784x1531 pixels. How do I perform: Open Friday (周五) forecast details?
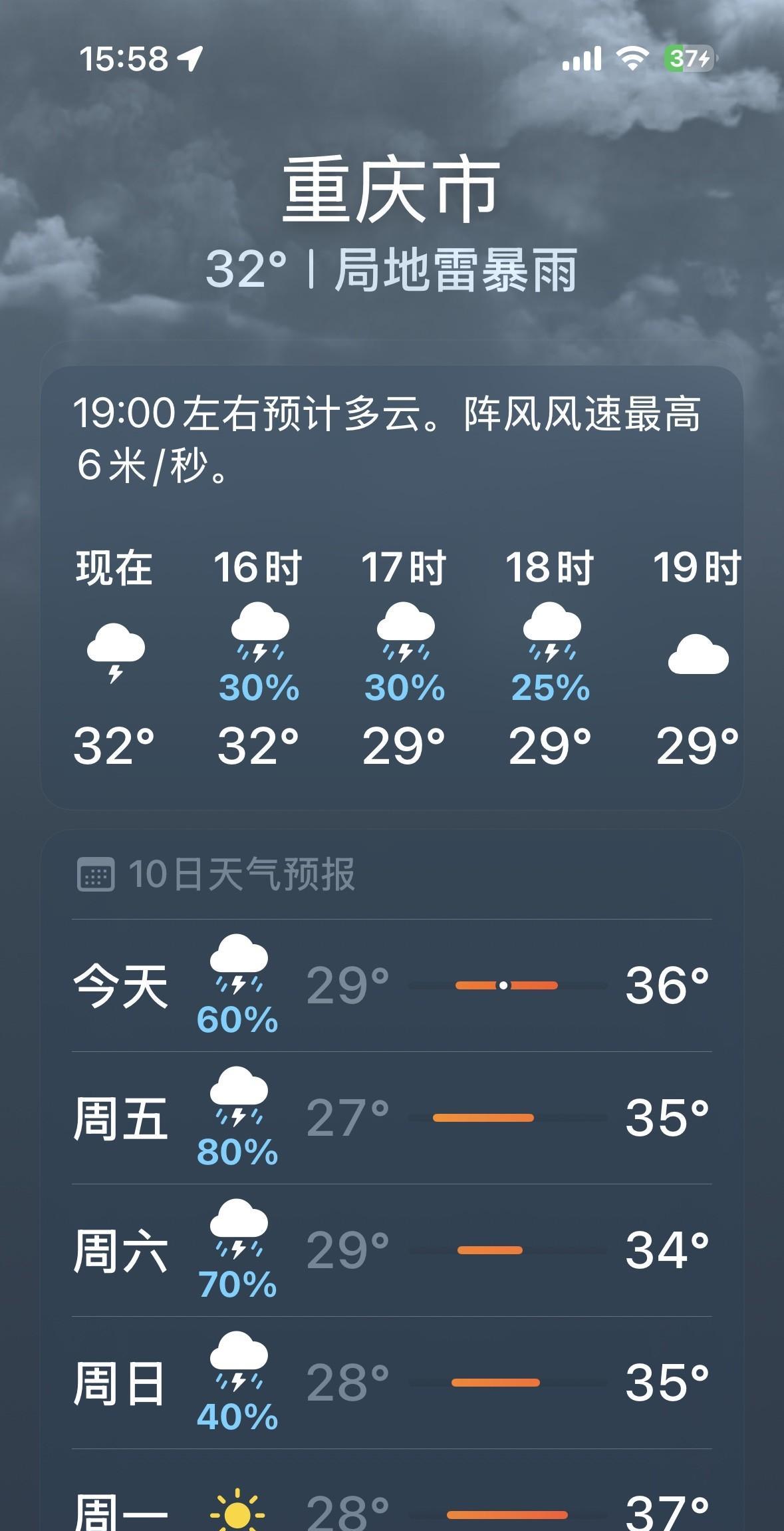pyautogui.click(x=392, y=1118)
